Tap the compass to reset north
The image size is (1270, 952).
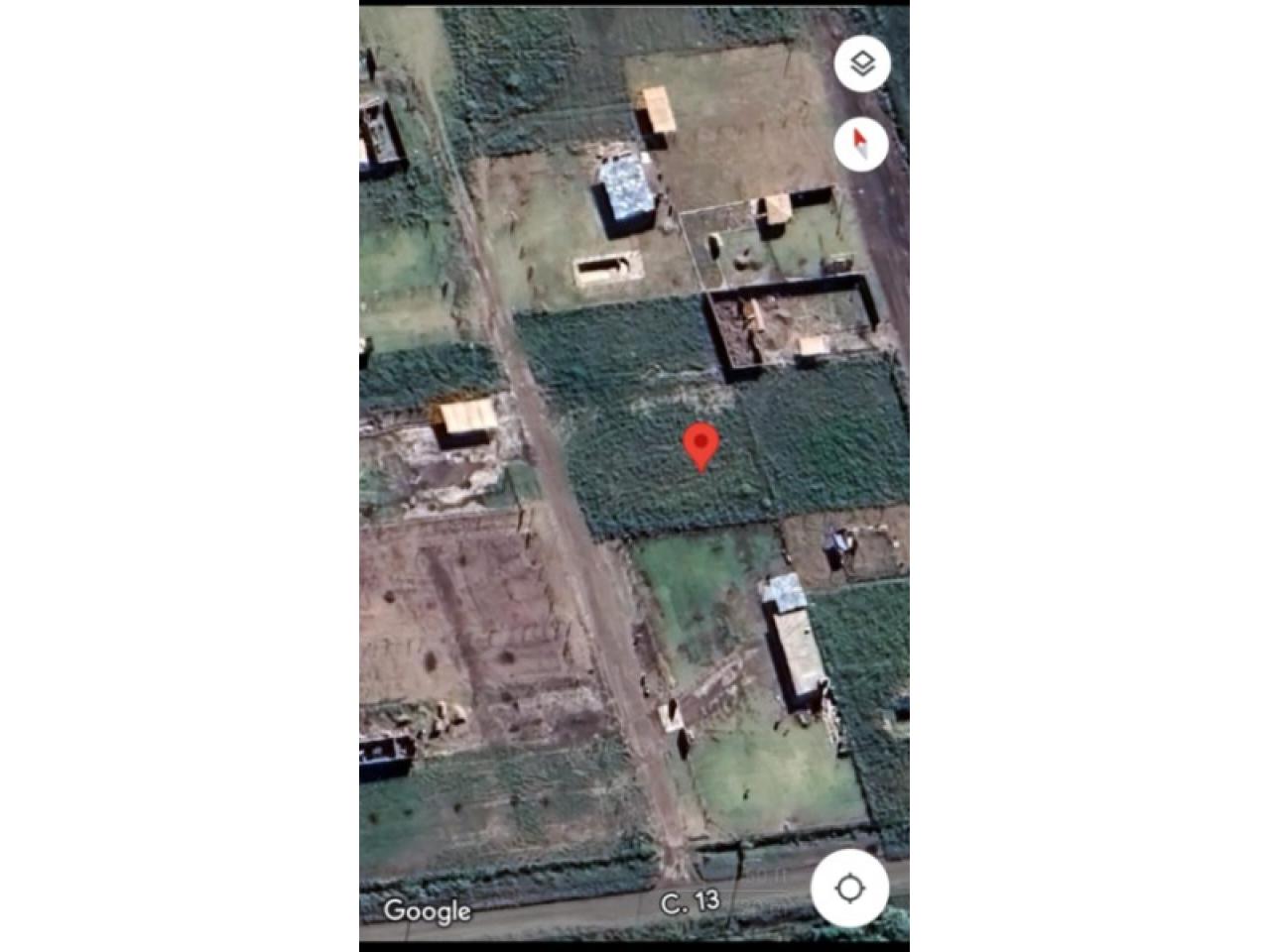(861, 145)
